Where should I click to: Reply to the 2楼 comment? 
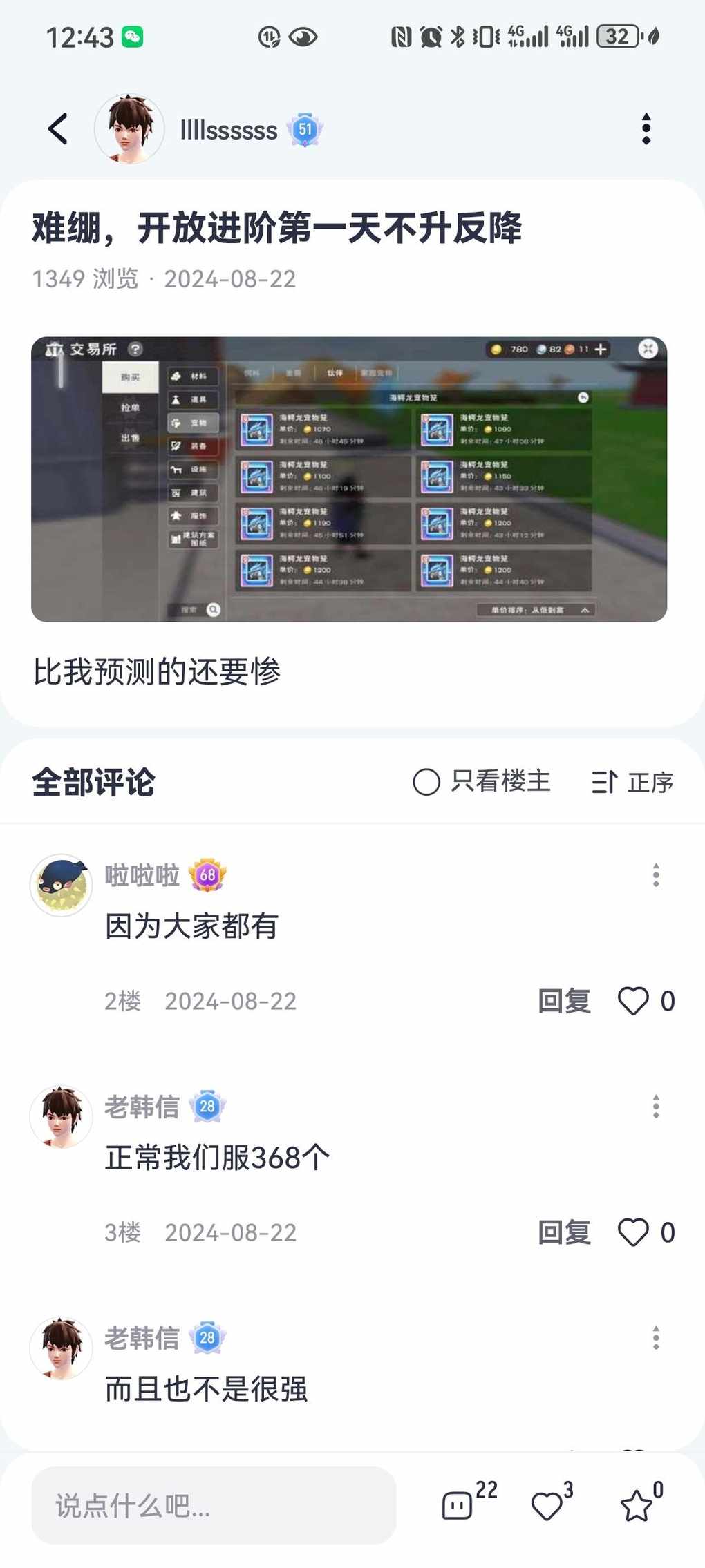point(564,1001)
